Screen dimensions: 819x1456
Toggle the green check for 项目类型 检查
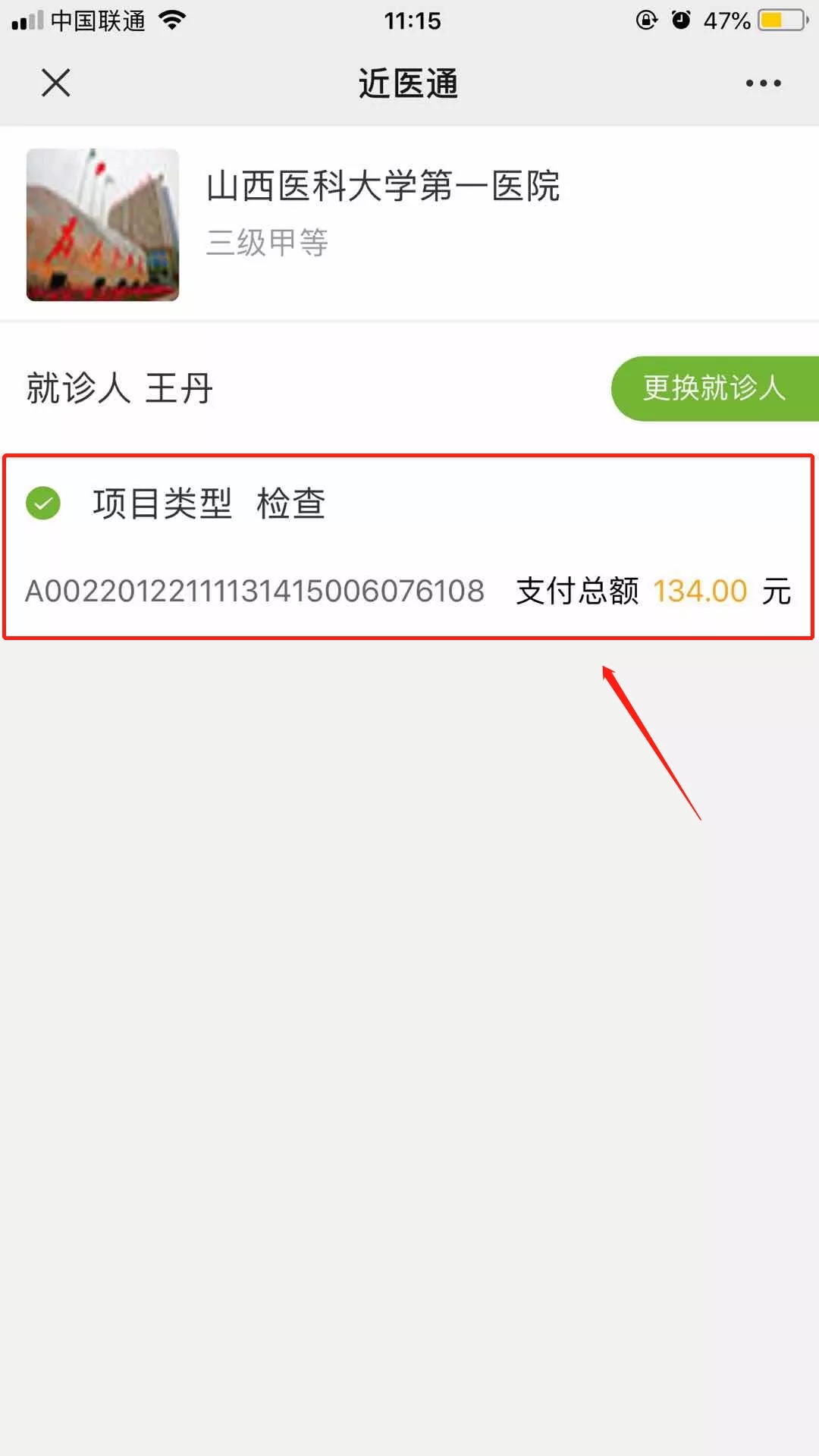[43, 504]
